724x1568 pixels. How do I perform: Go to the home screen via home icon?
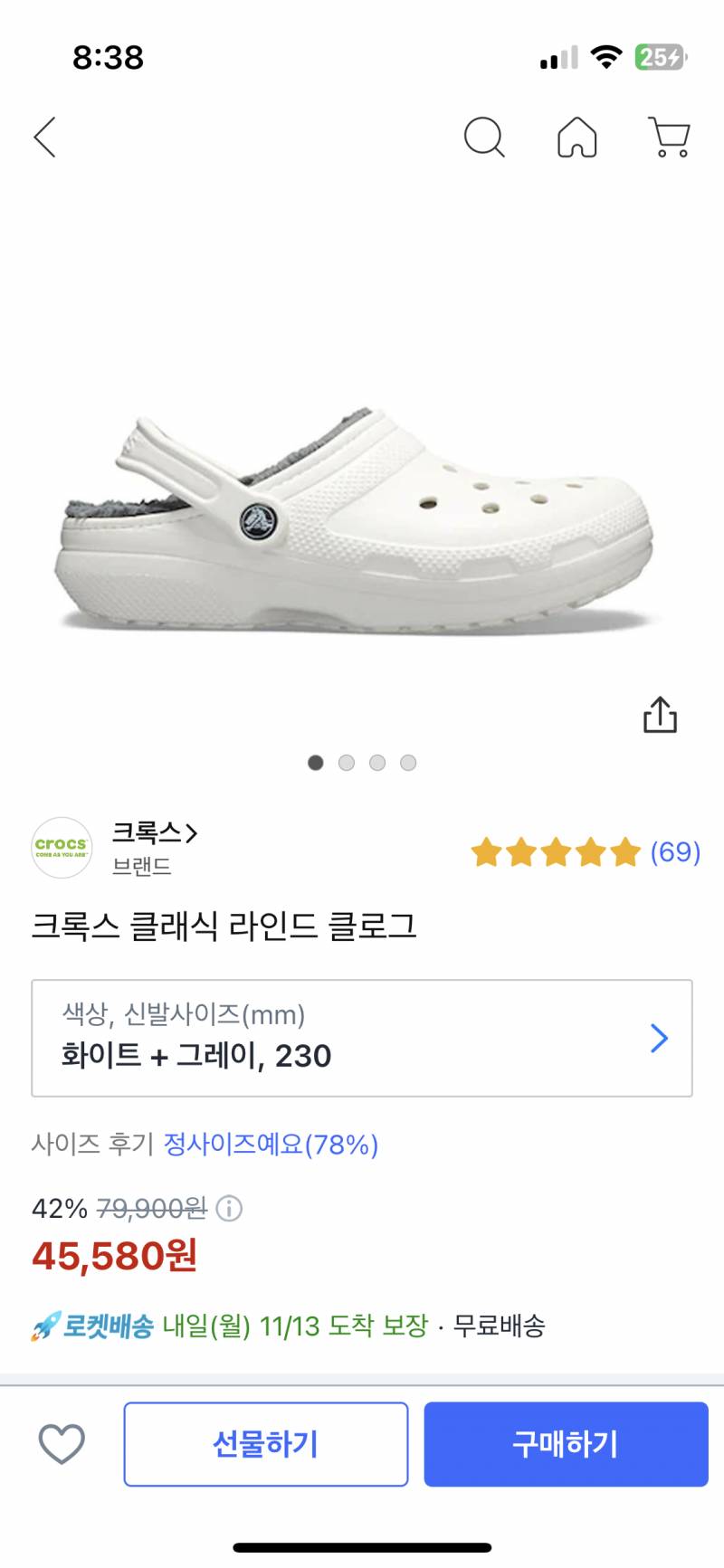(x=577, y=138)
